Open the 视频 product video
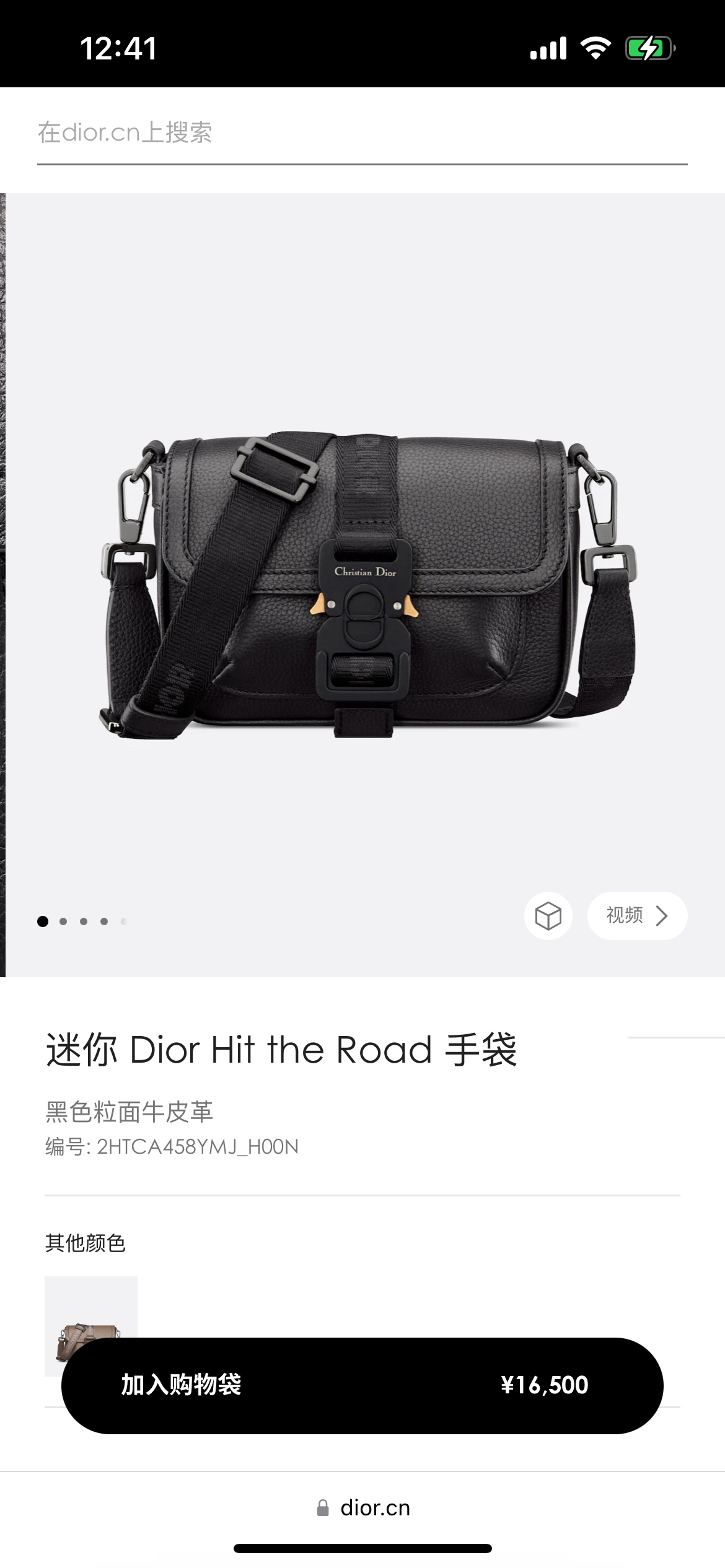The width and height of the screenshot is (725, 1568). (x=637, y=916)
